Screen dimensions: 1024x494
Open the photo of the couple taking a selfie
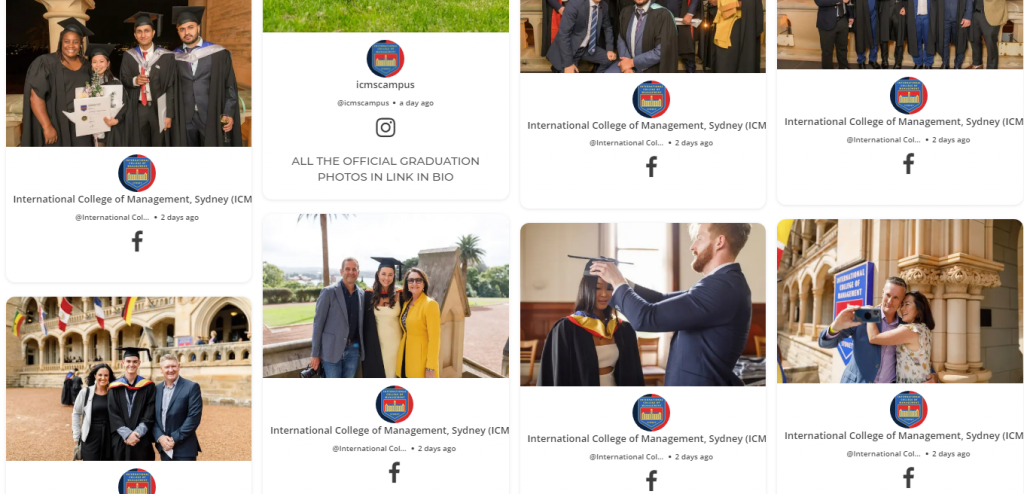899,302
